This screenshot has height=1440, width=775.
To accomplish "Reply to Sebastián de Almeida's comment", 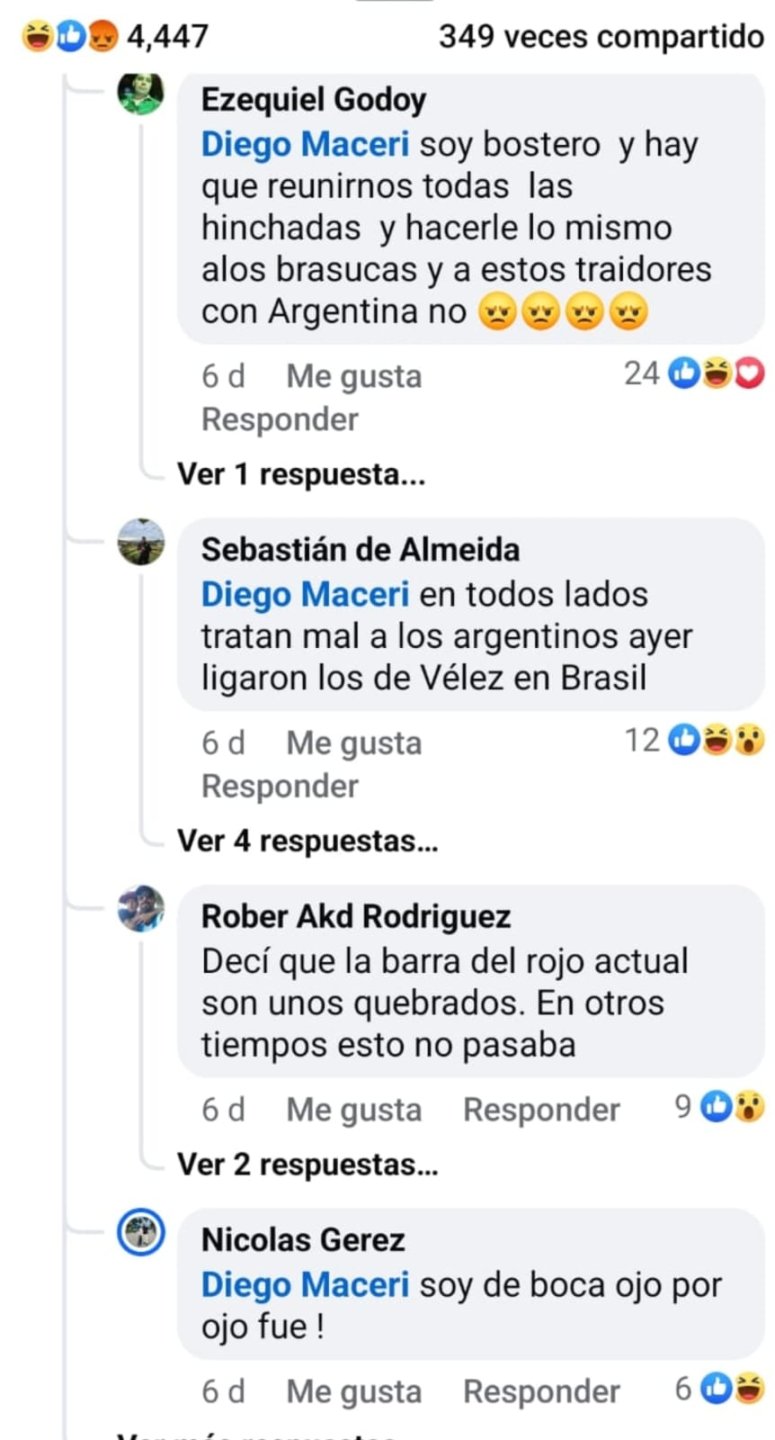I will [x=279, y=787].
